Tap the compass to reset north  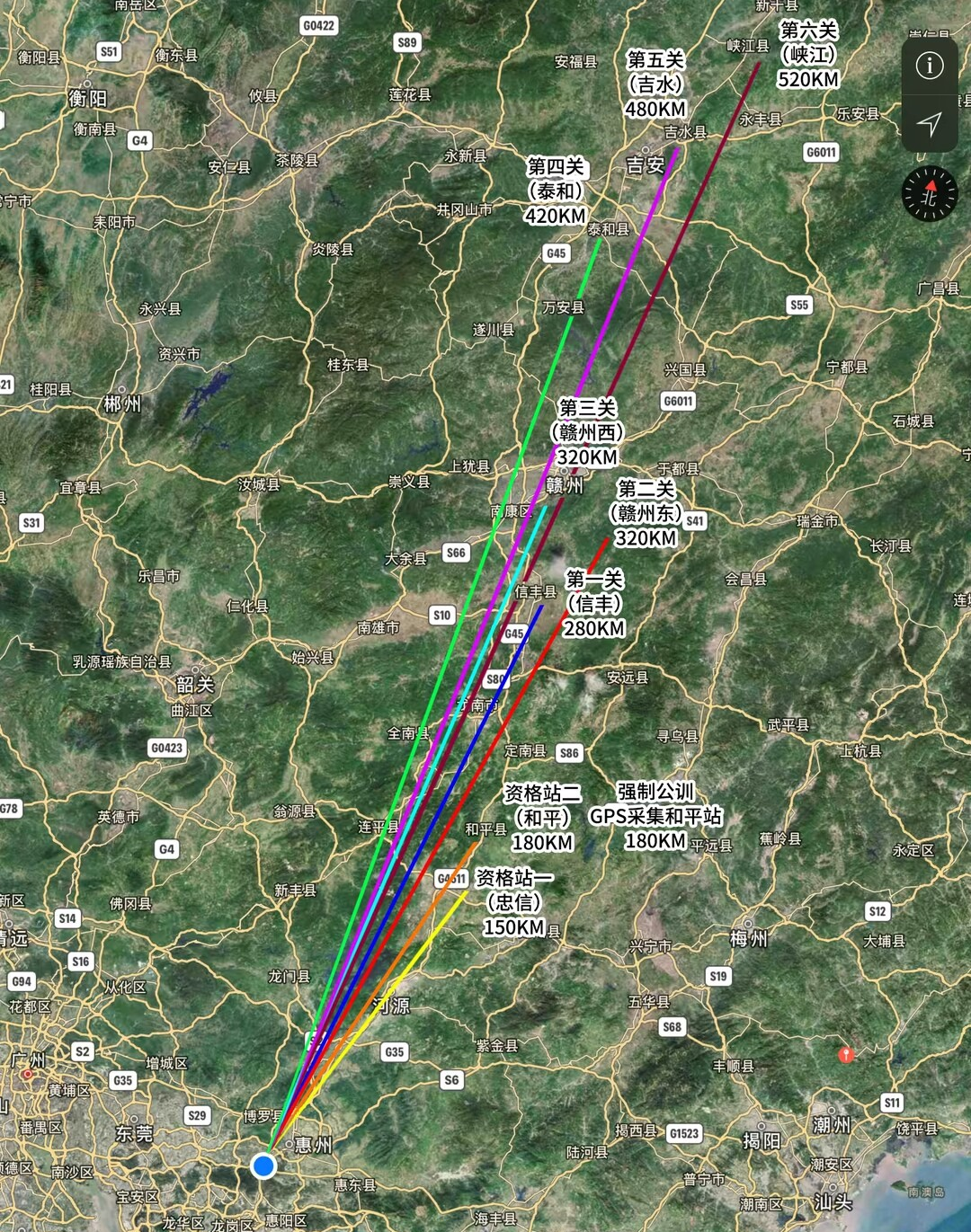929,194
